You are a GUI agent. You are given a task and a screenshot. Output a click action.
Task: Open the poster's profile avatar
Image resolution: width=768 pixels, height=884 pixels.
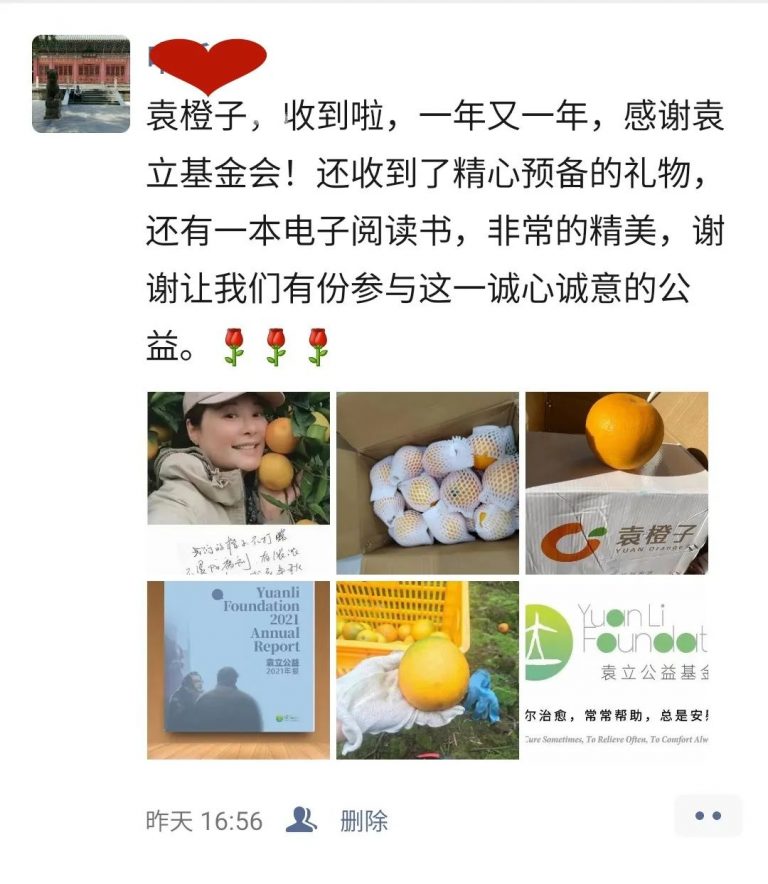point(81,84)
